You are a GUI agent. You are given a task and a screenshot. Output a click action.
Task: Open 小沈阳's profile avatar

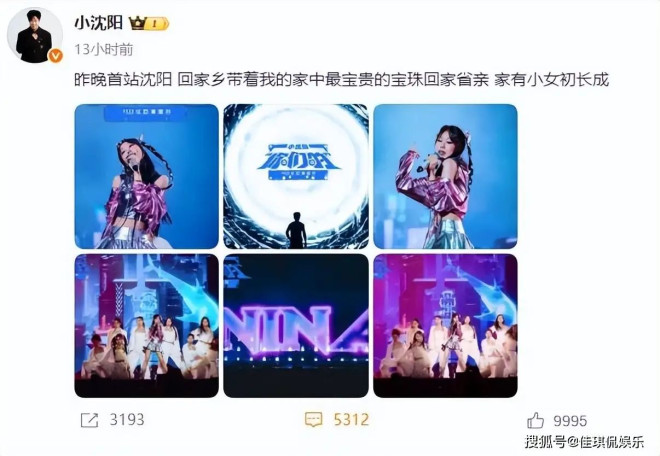35,34
